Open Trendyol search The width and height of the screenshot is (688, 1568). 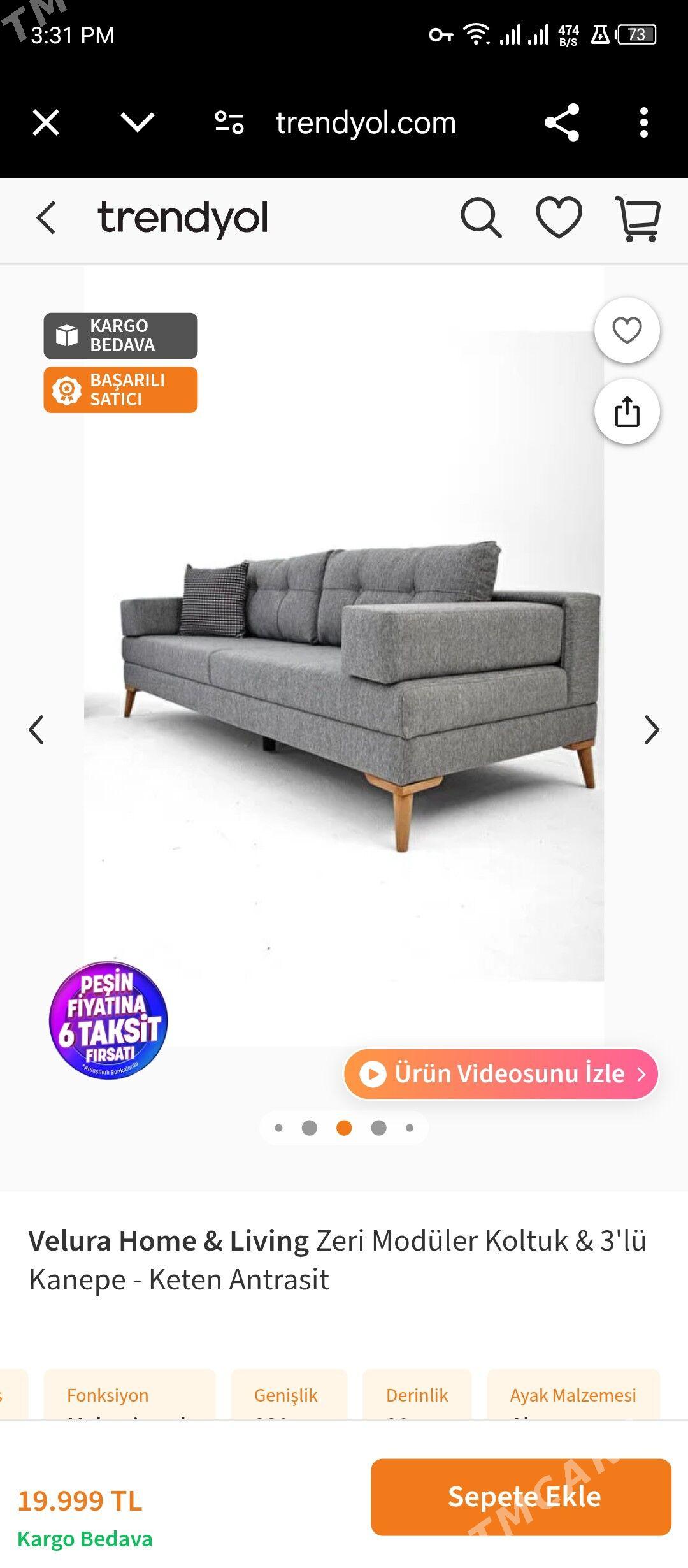481,218
